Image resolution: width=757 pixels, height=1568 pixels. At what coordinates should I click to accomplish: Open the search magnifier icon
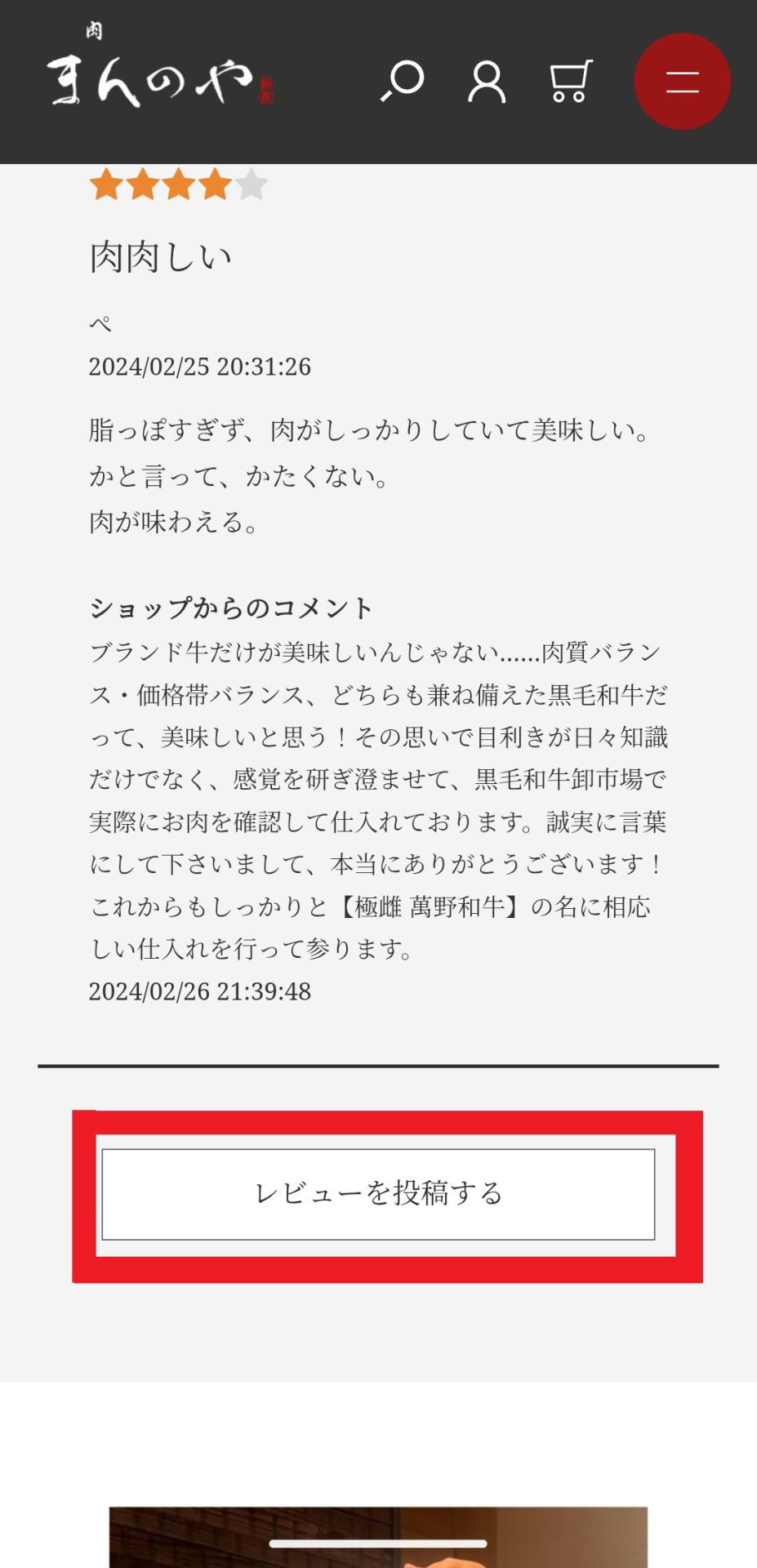click(403, 82)
